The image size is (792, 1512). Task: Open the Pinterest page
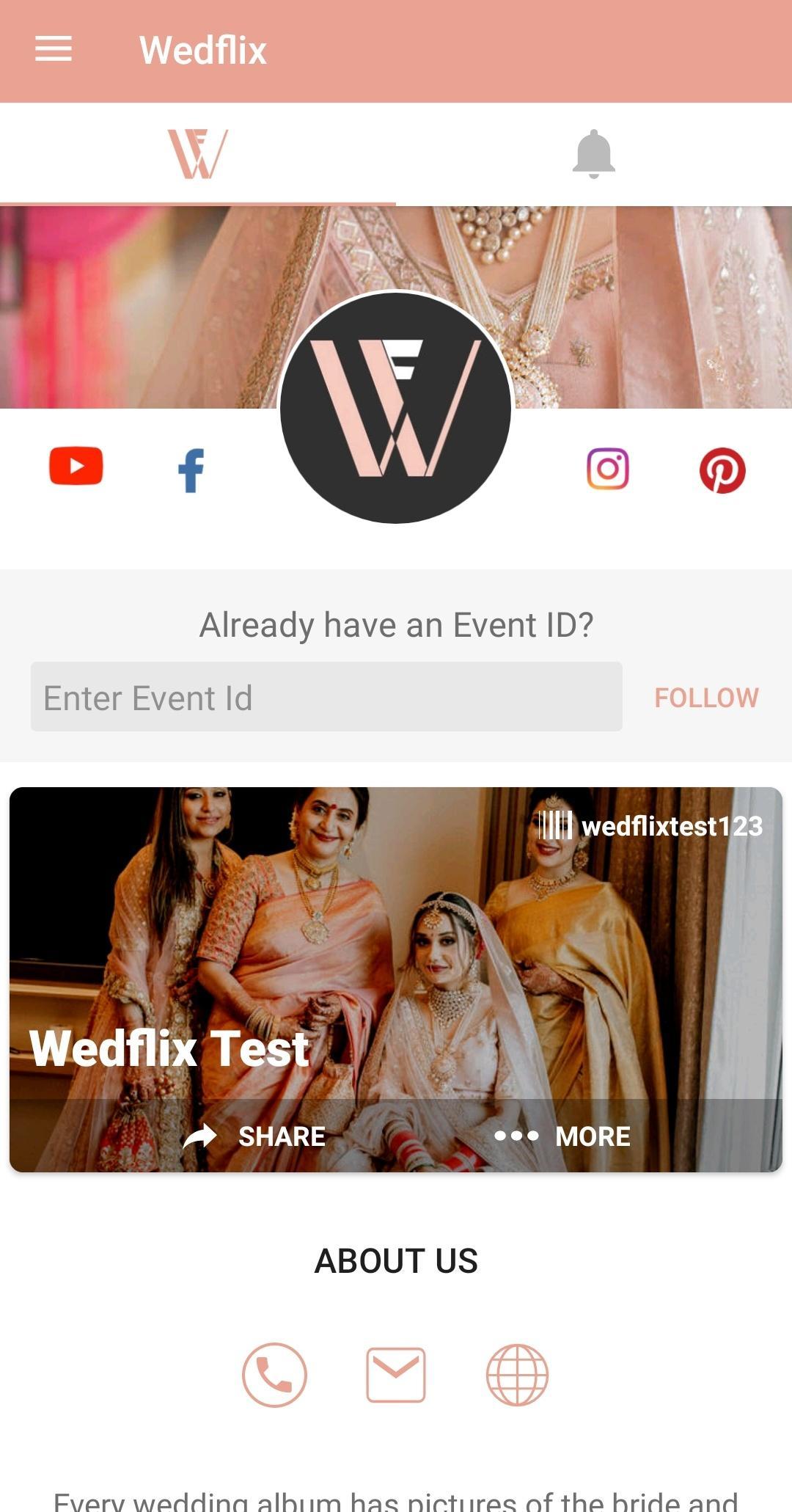[722, 470]
